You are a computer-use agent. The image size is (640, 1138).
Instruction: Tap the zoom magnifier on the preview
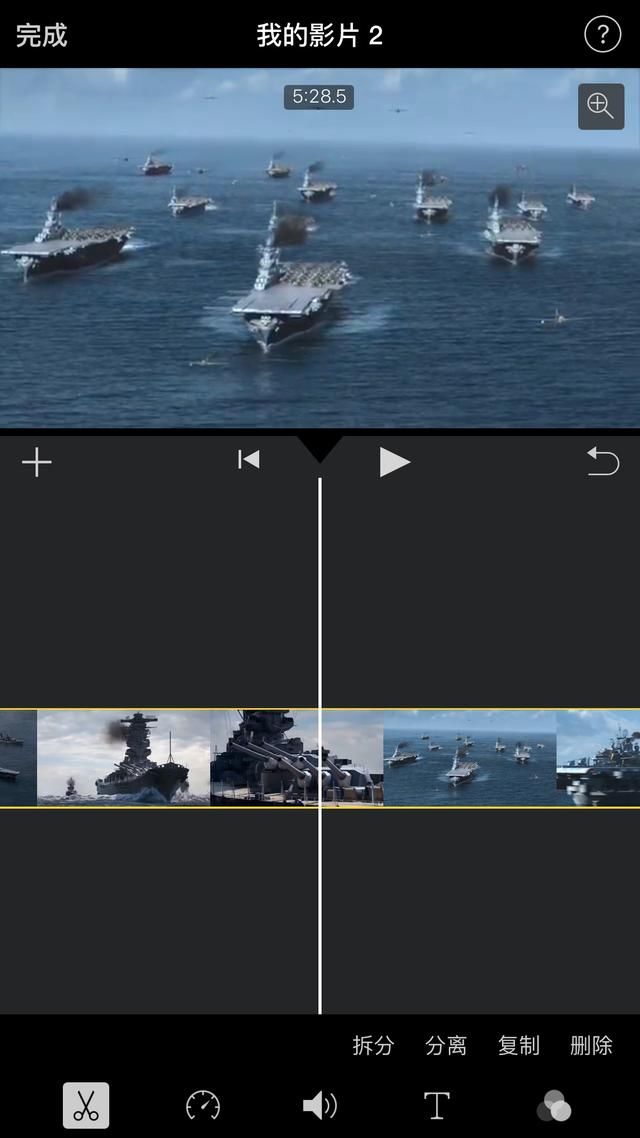tap(600, 106)
